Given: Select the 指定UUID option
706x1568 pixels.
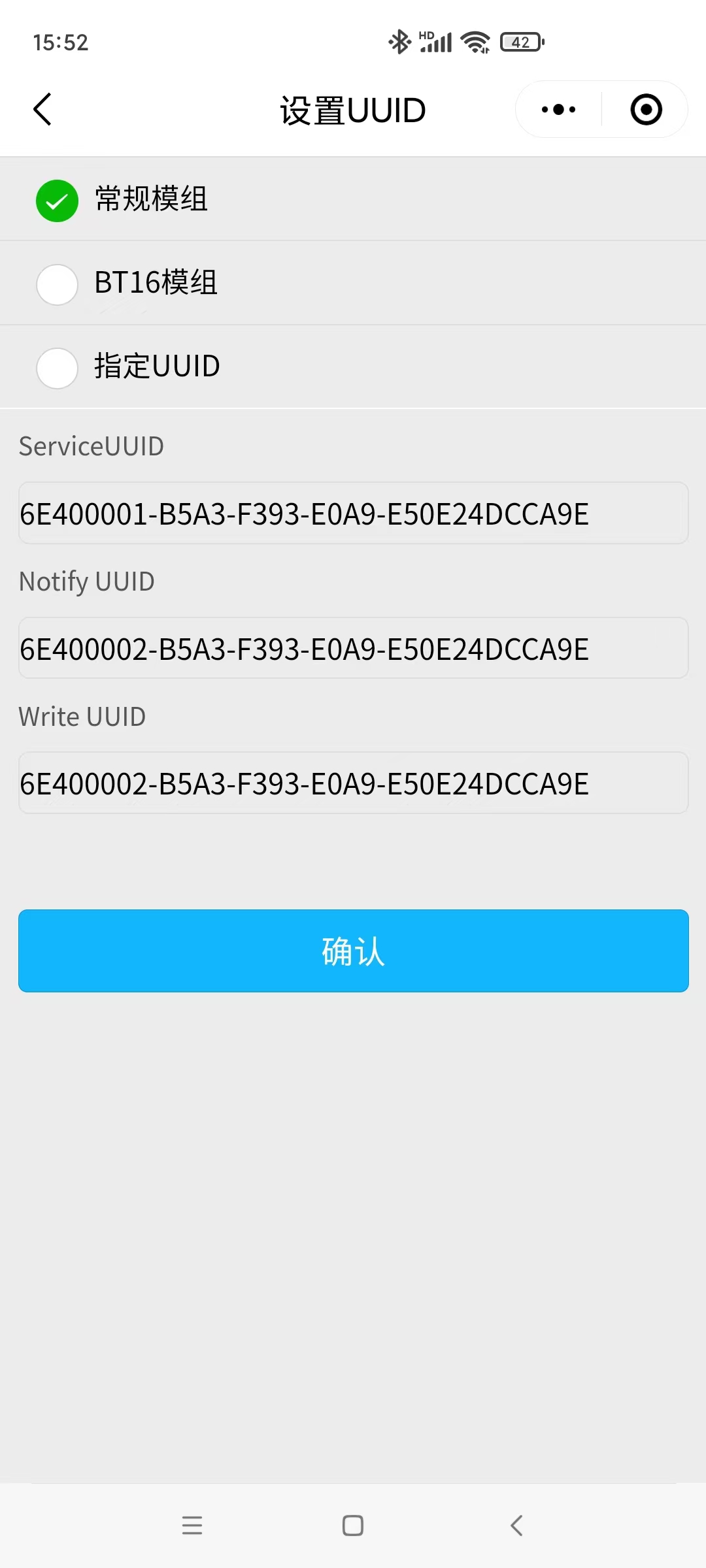Looking at the screenshot, I should pyautogui.click(x=58, y=368).
